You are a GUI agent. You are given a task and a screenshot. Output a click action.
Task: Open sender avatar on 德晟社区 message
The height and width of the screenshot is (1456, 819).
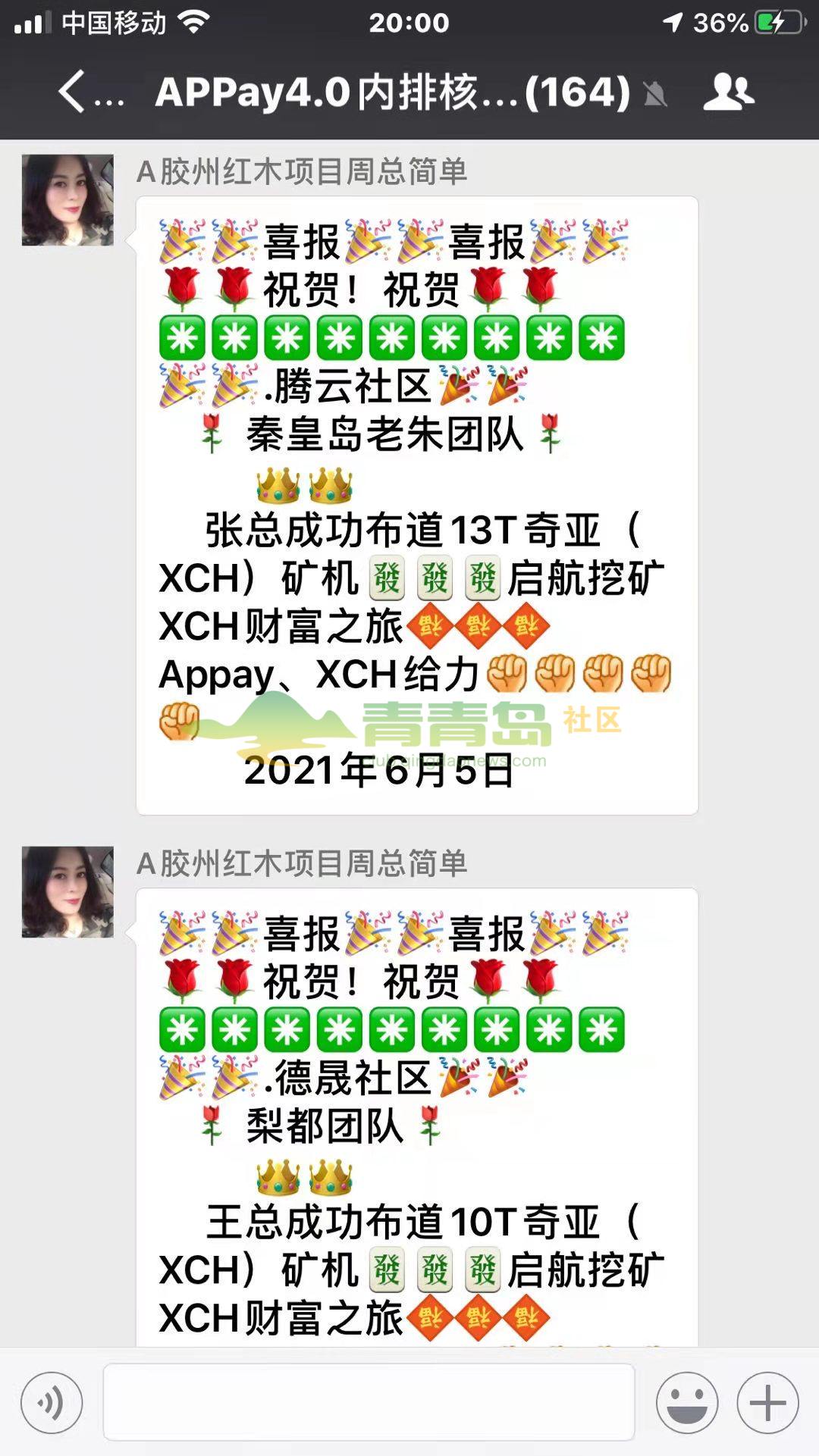tap(67, 892)
